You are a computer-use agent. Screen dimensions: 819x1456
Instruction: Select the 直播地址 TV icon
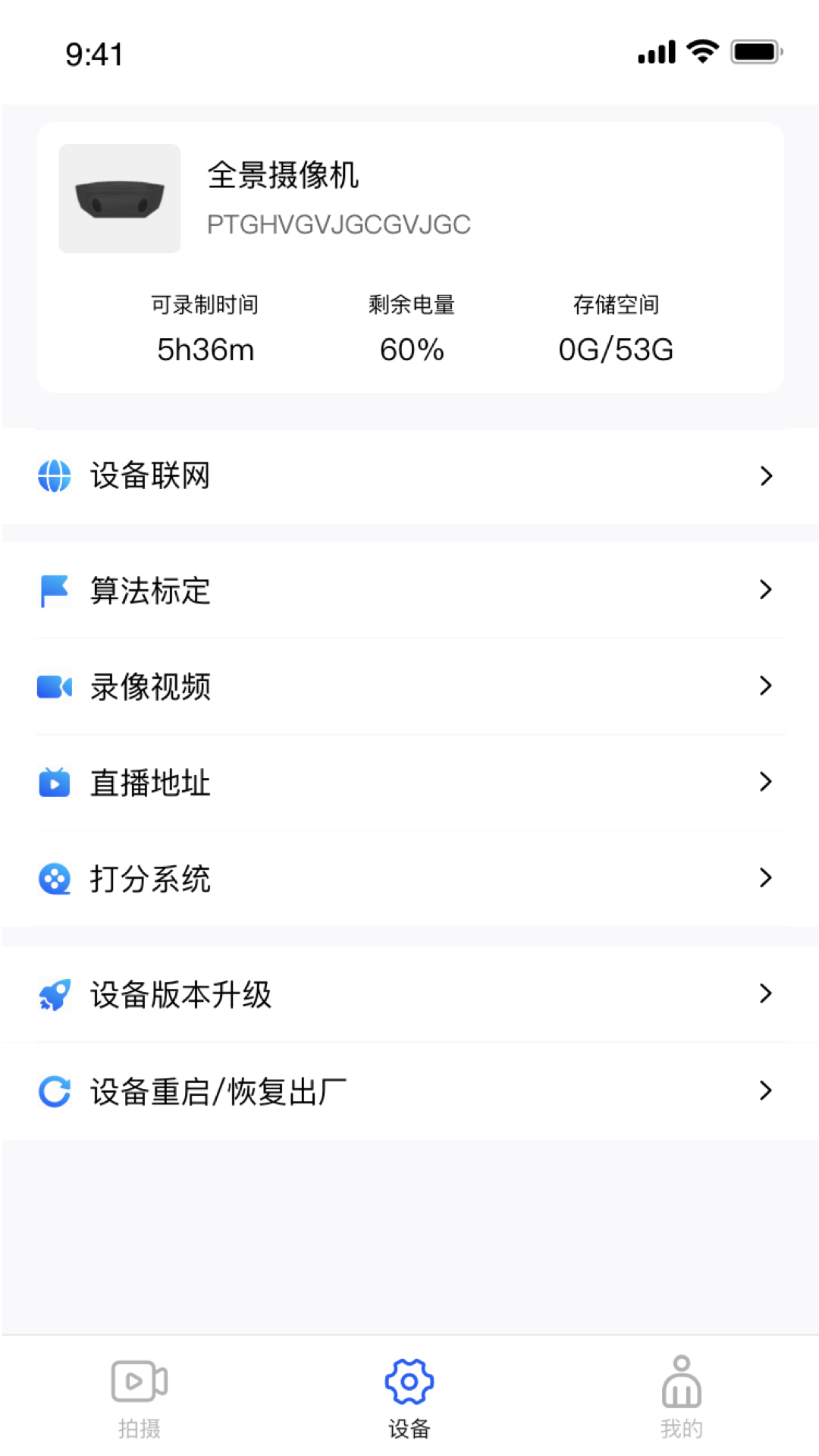pyautogui.click(x=52, y=782)
